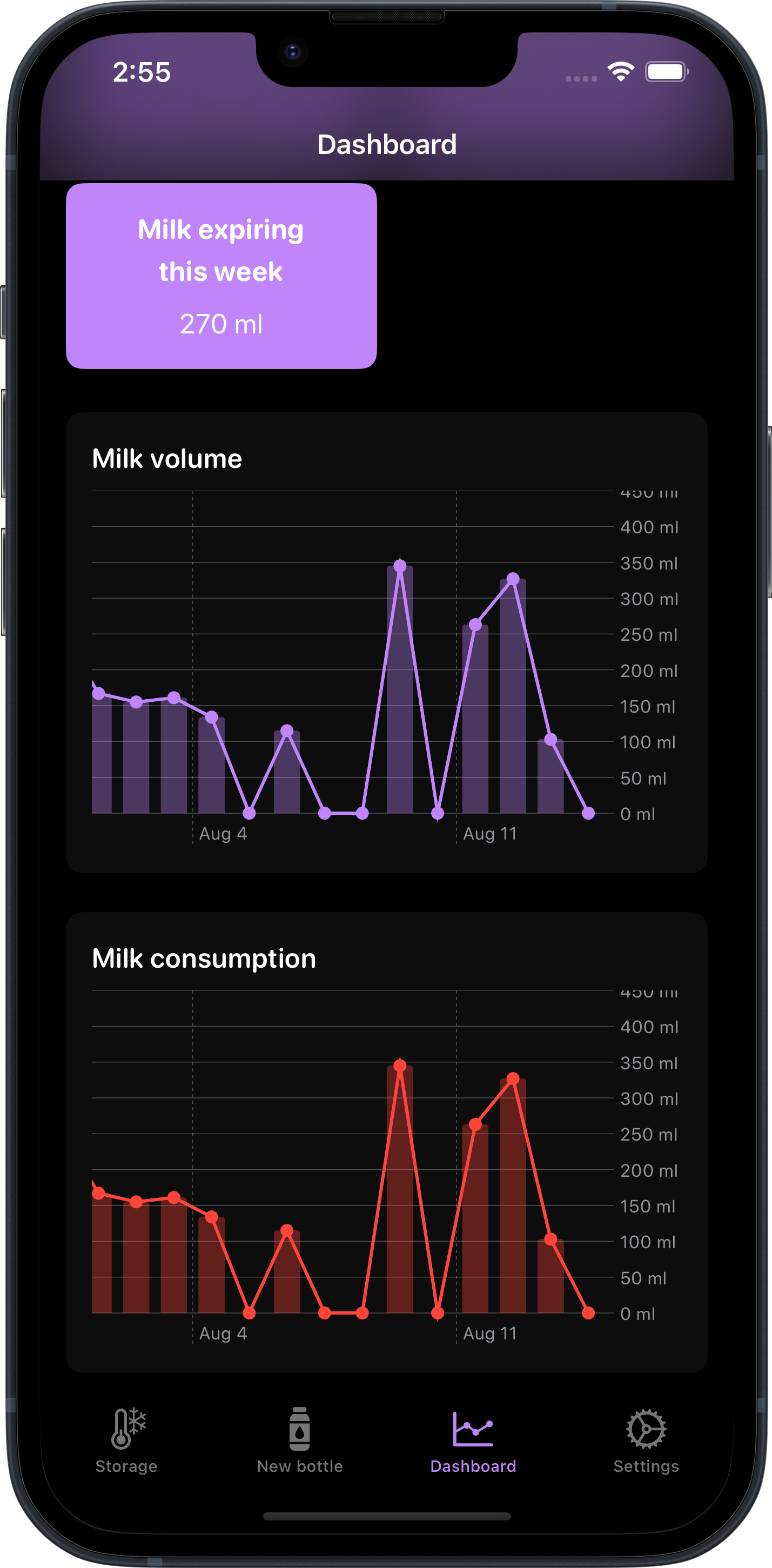This screenshot has height=1568, width=772.
Task: Tap the Aug 4 label on Milk volume chart
Action: click(x=224, y=834)
